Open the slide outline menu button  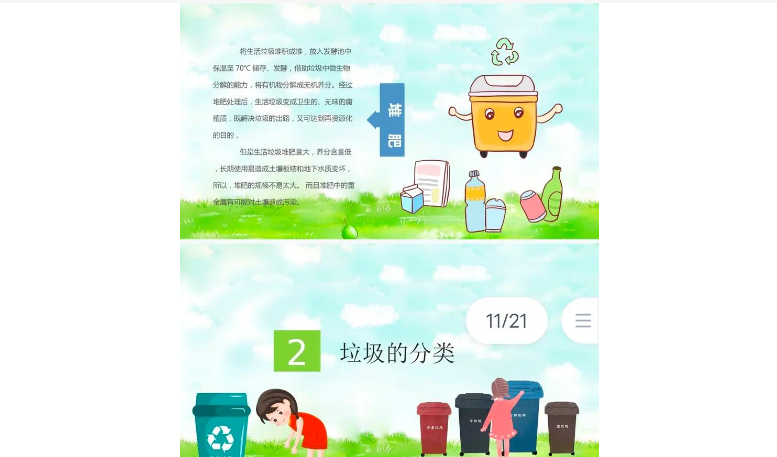tap(582, 321)
